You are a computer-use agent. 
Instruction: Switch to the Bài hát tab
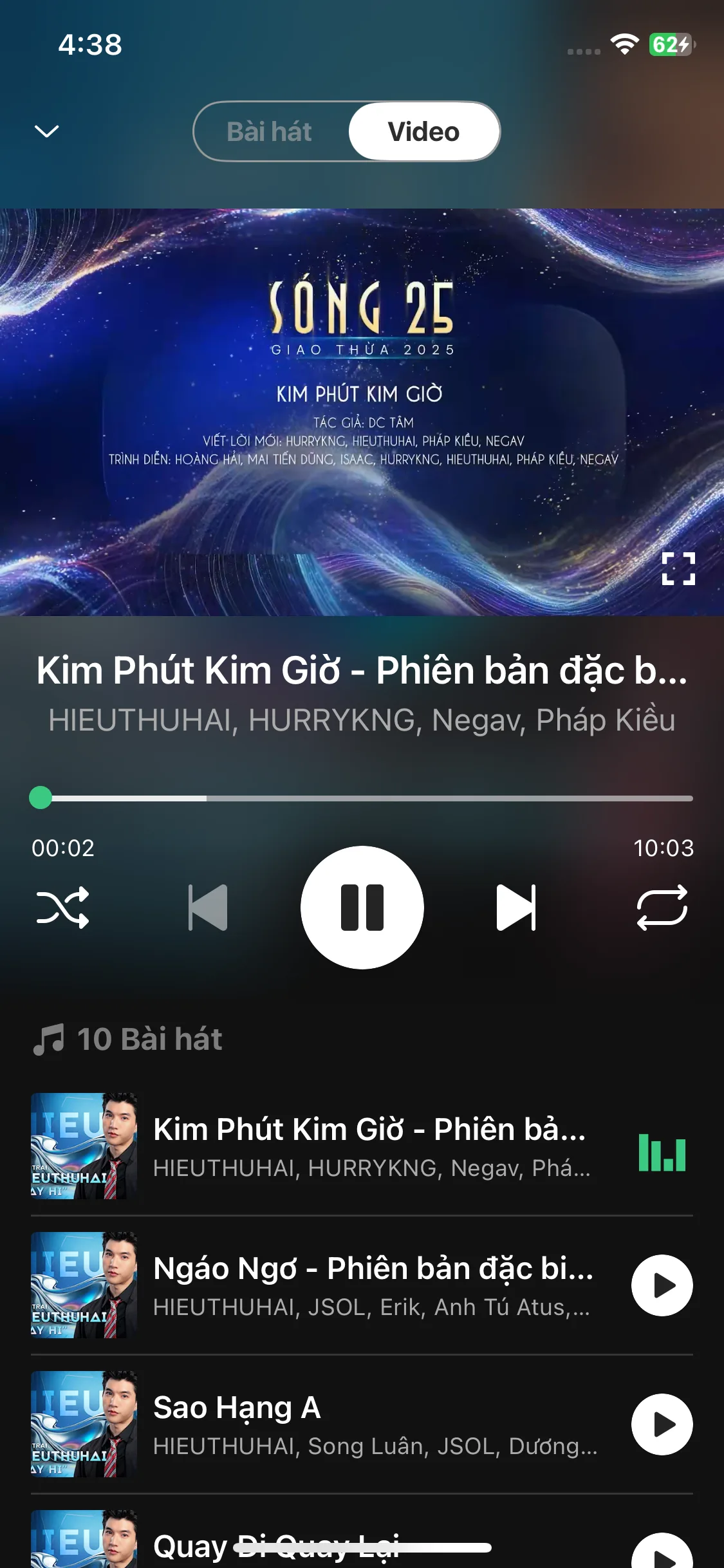click(x=270, y=131)
